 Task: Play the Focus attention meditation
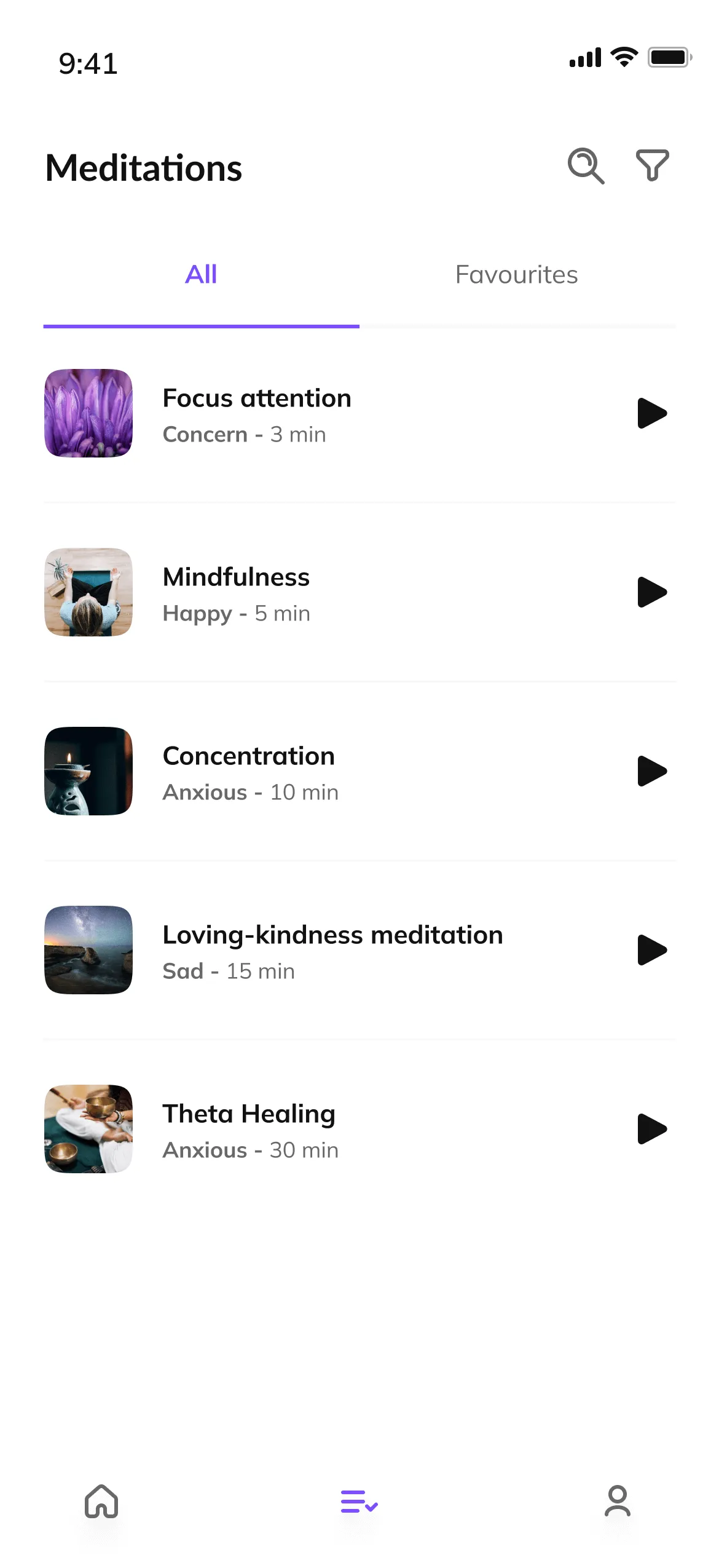pos(651,413)
